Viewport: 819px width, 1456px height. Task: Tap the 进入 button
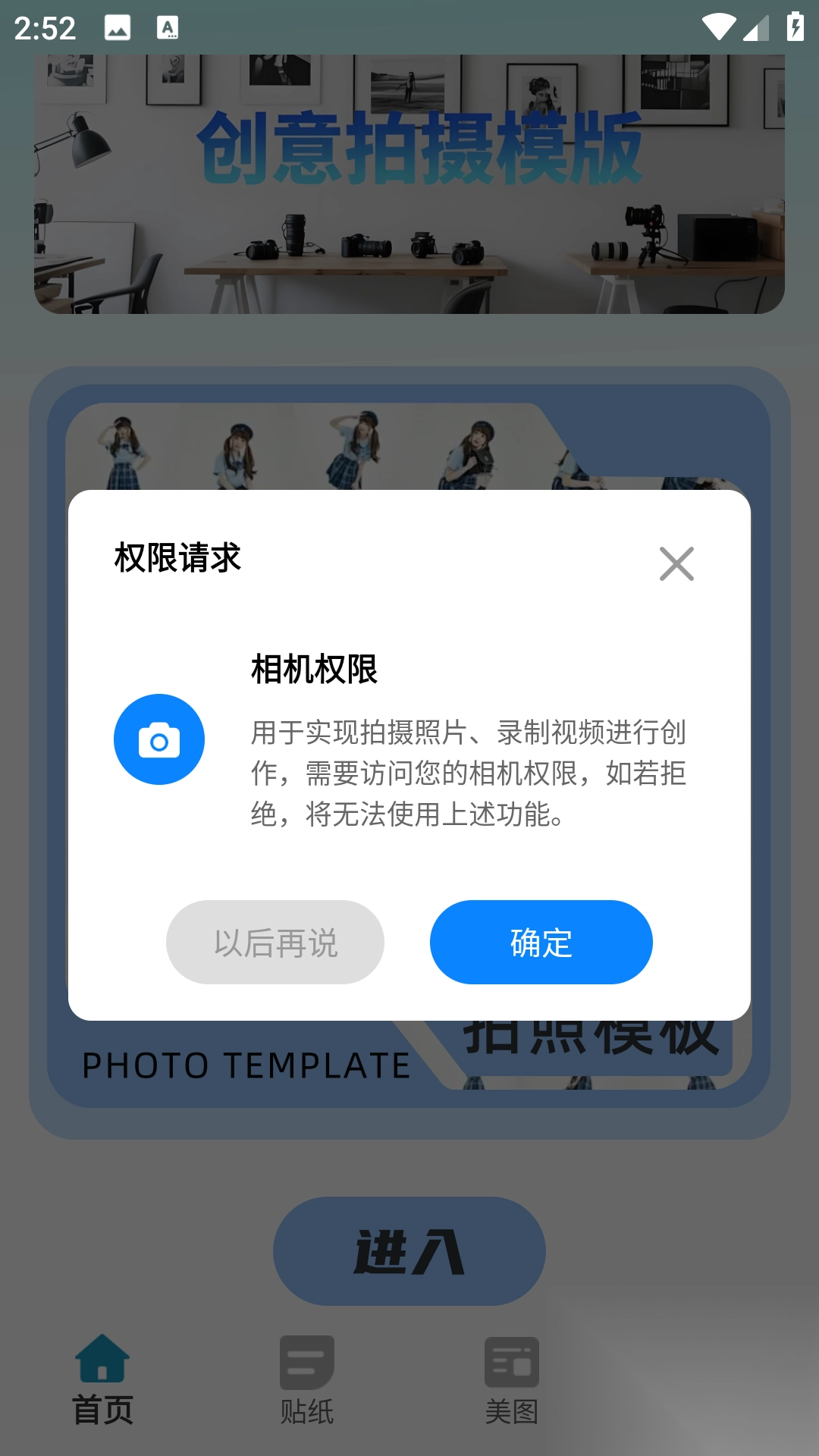click(x=409, y=1251)
